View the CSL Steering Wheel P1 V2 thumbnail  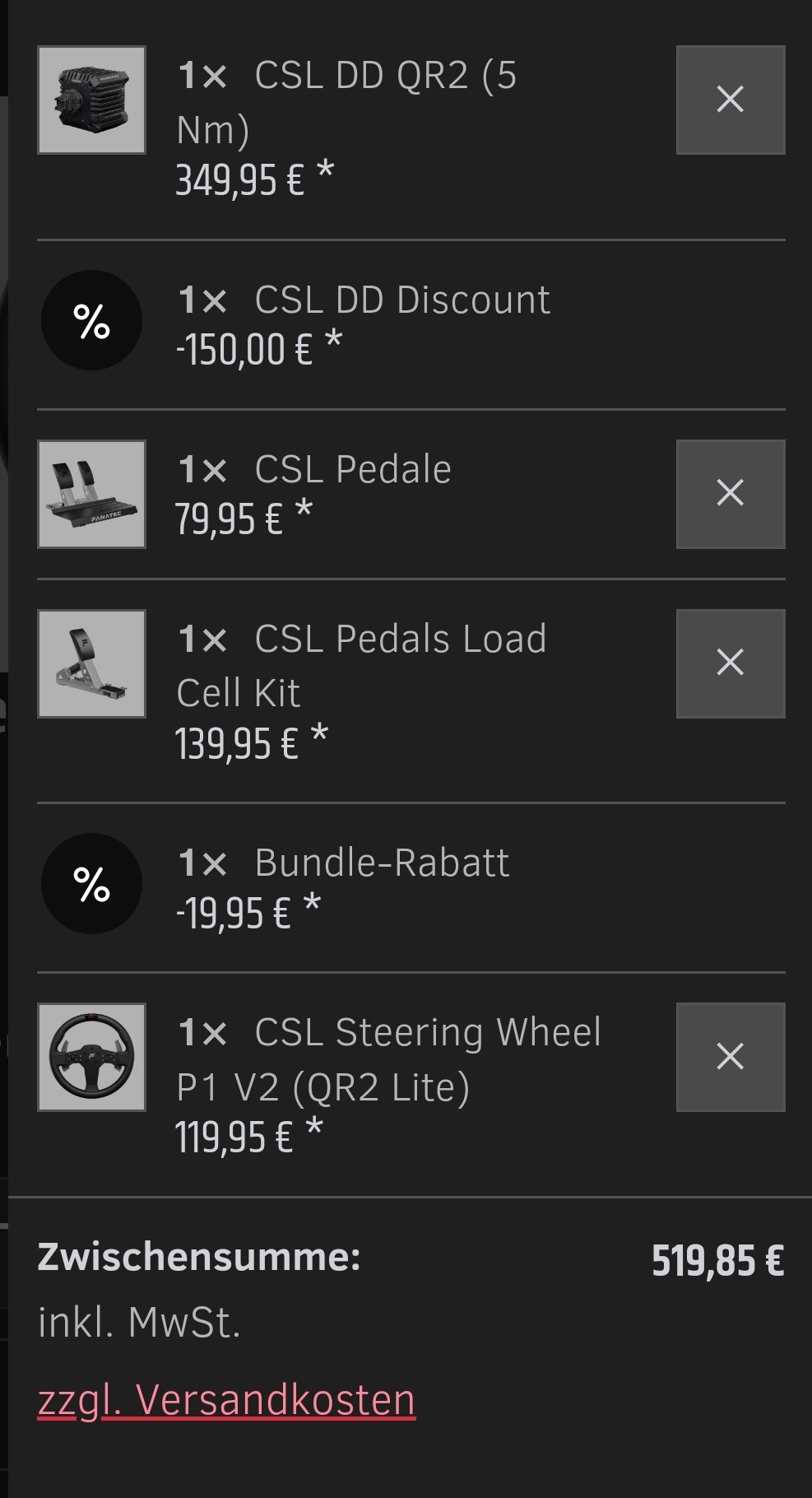91,1056
